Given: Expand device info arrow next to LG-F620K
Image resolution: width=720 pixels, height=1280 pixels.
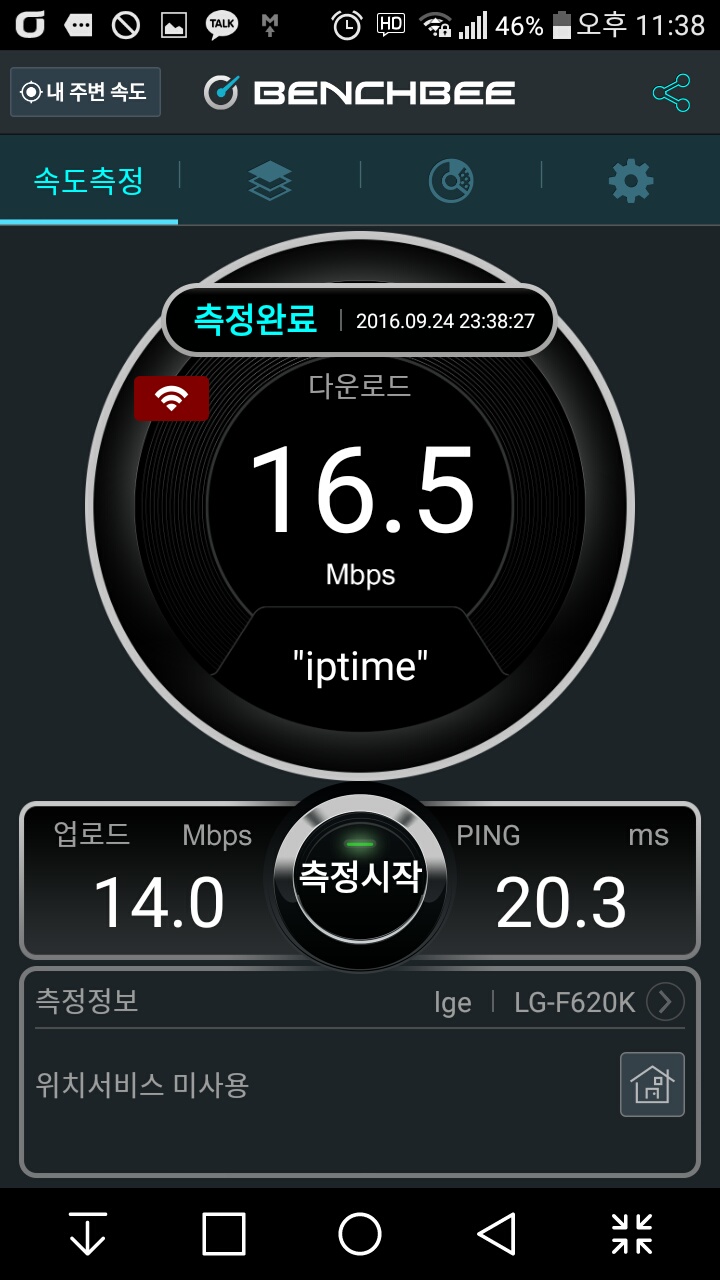Looking at the screenshot, I should click(x=665, y=1001).
